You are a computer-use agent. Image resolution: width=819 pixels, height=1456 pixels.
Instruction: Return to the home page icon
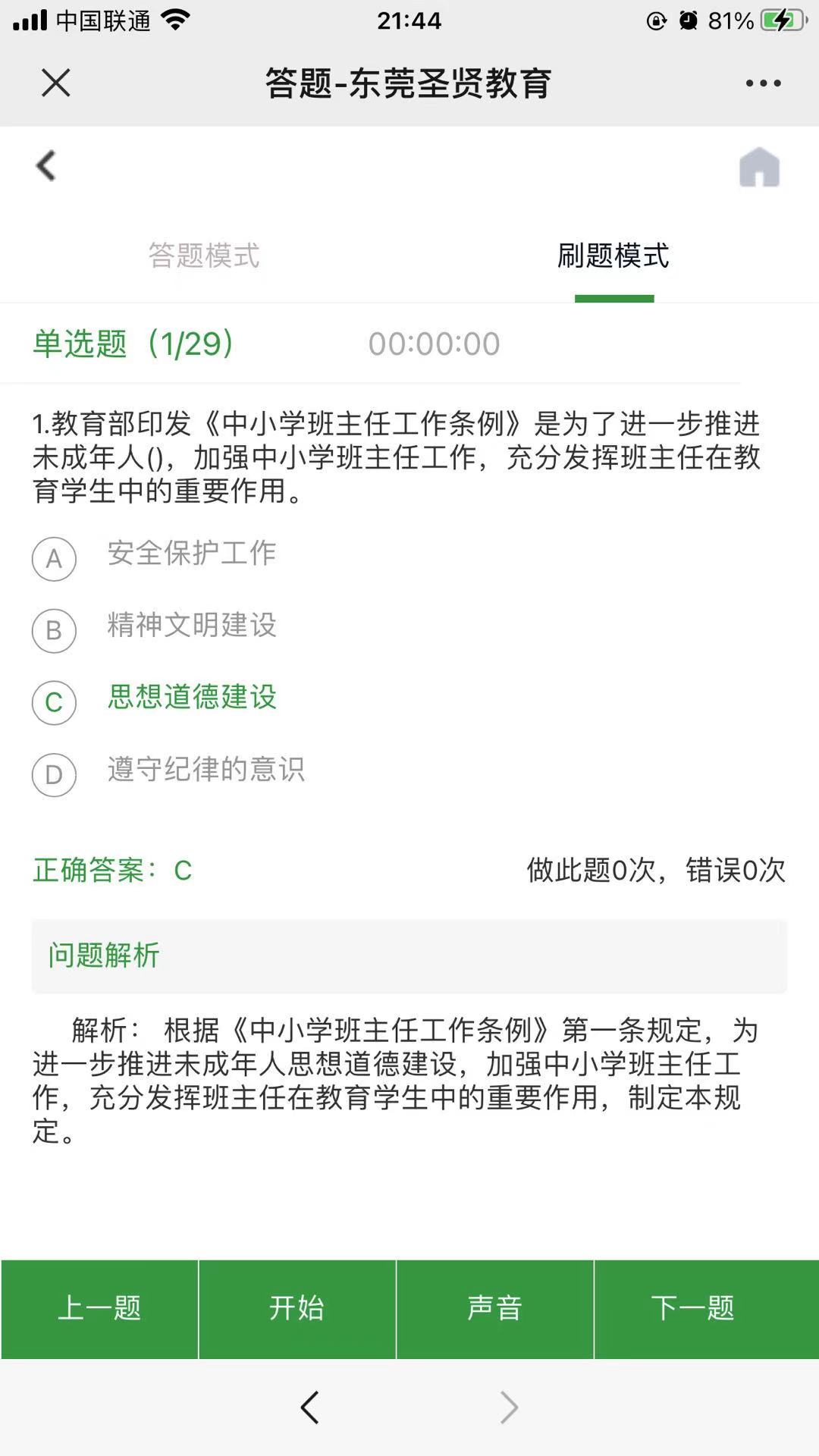[759, 168]
